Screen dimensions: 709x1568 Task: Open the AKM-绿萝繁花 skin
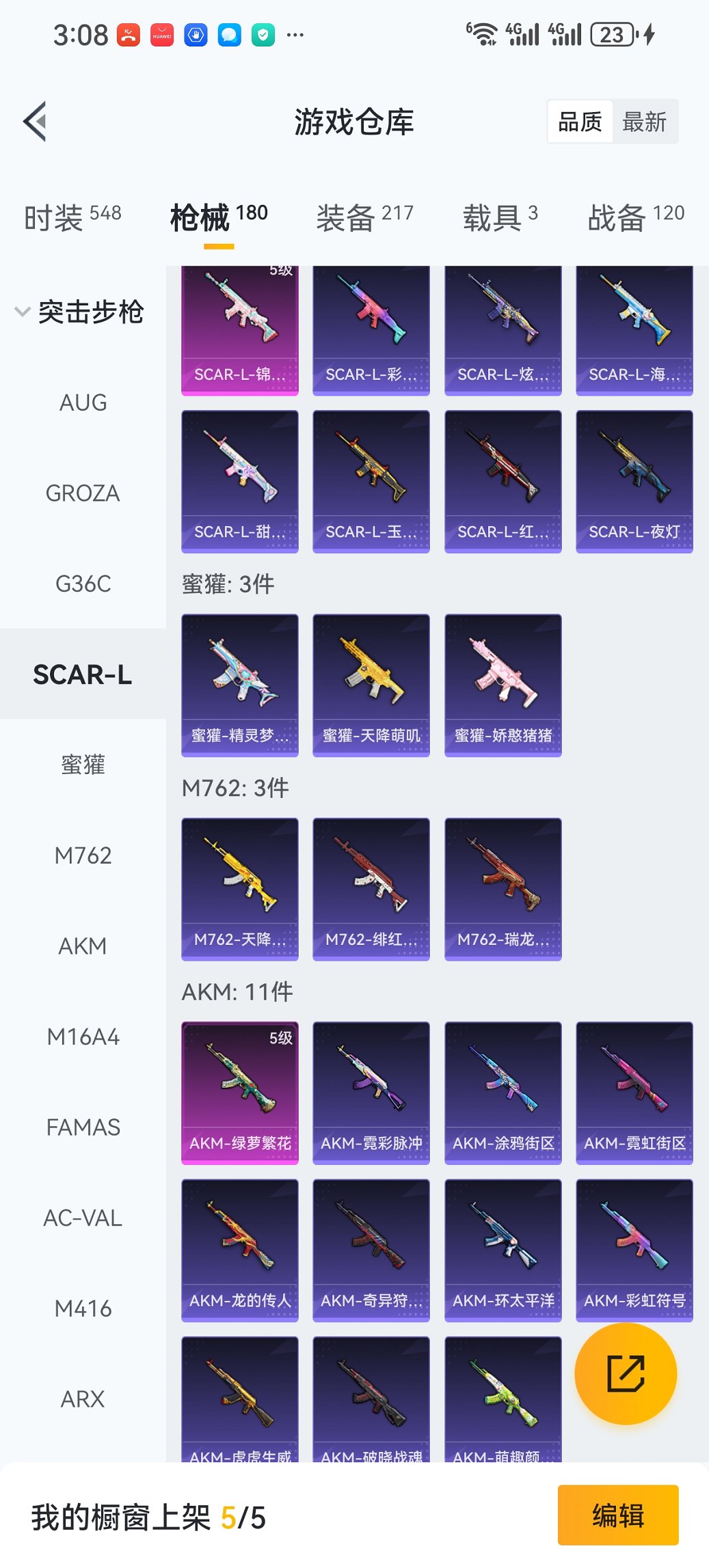[240, 1092]
